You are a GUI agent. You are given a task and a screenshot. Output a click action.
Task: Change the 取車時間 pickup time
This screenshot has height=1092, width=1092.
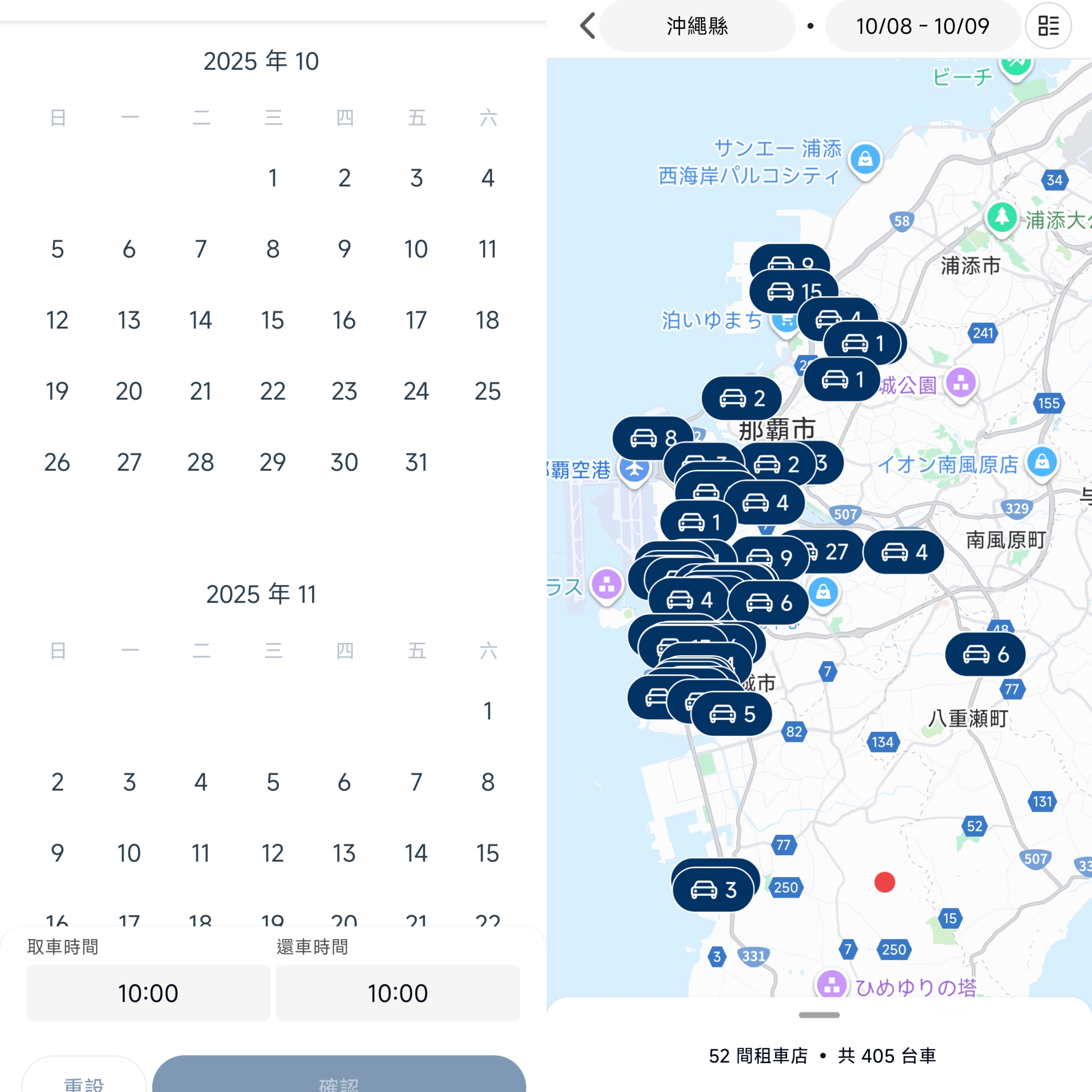pos(148,993)
